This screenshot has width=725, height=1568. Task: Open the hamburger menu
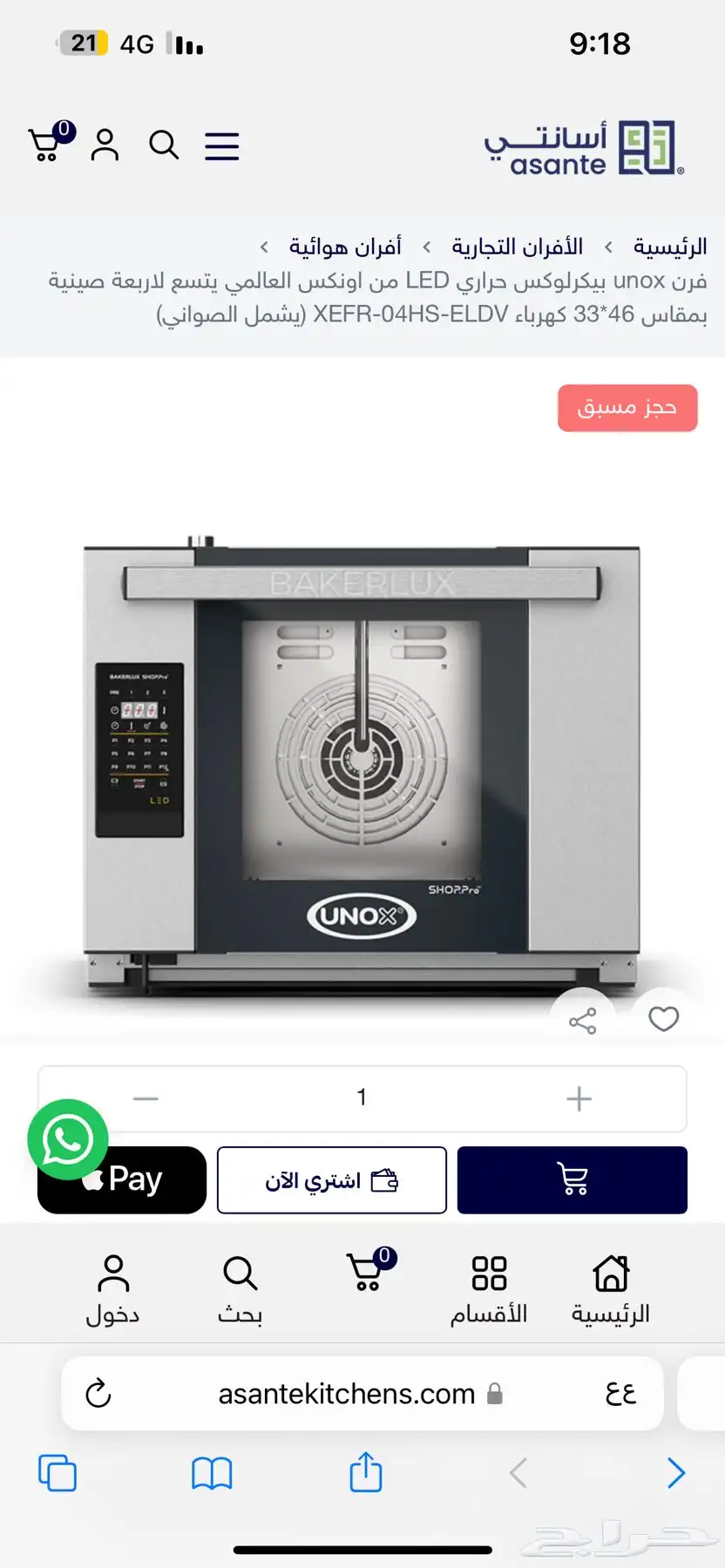221,146
